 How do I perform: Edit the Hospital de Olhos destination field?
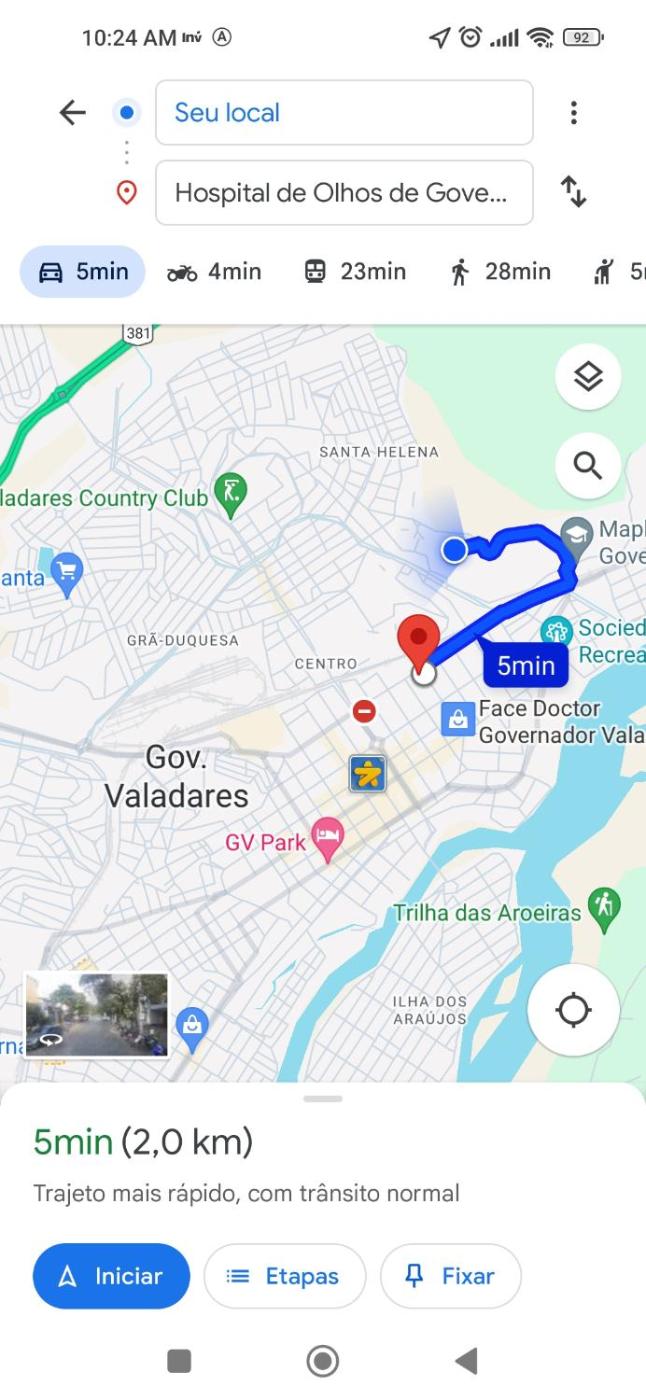(x=344, y=192)
